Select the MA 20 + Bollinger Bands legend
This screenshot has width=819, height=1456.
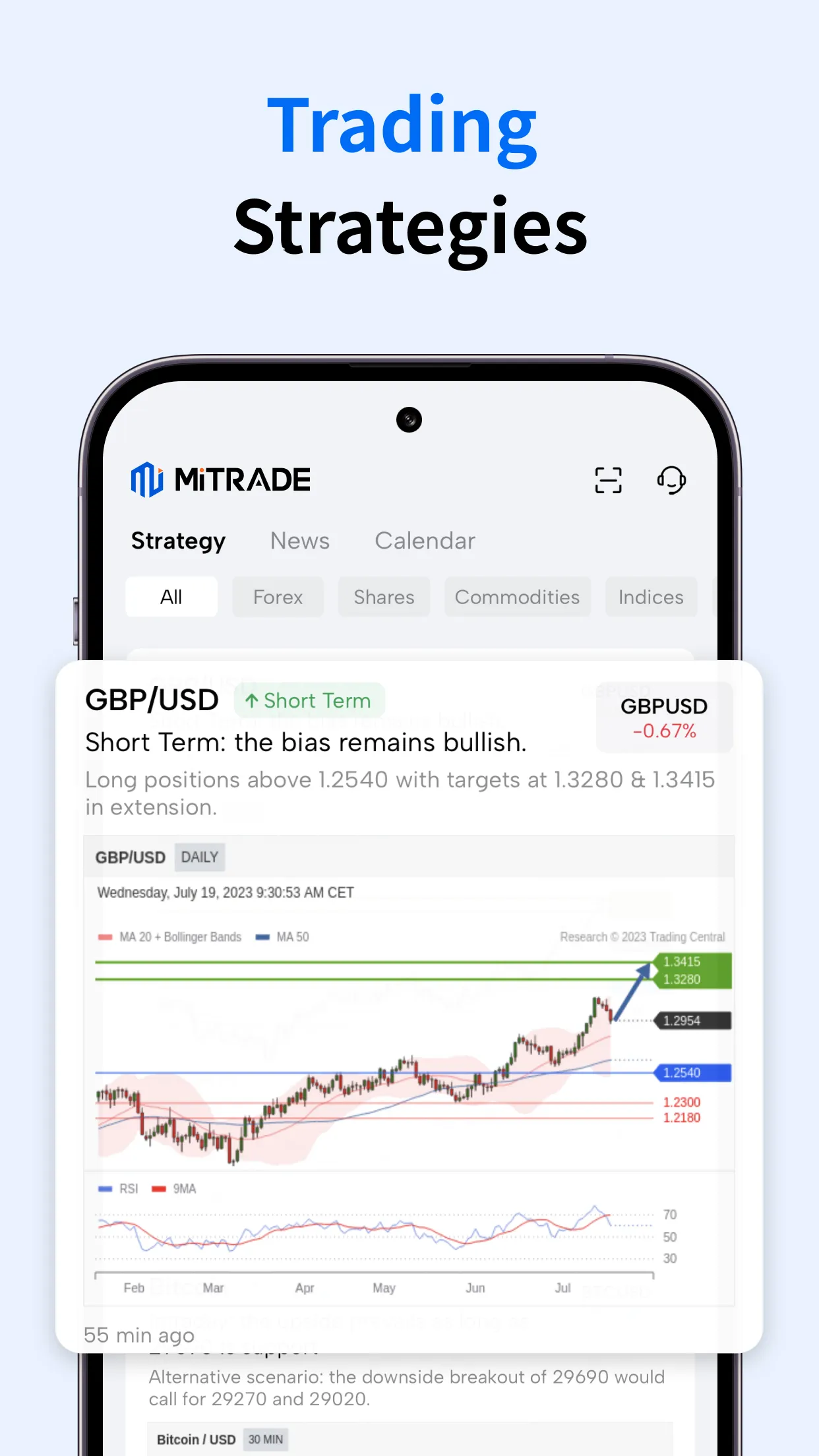pos(169,936)
